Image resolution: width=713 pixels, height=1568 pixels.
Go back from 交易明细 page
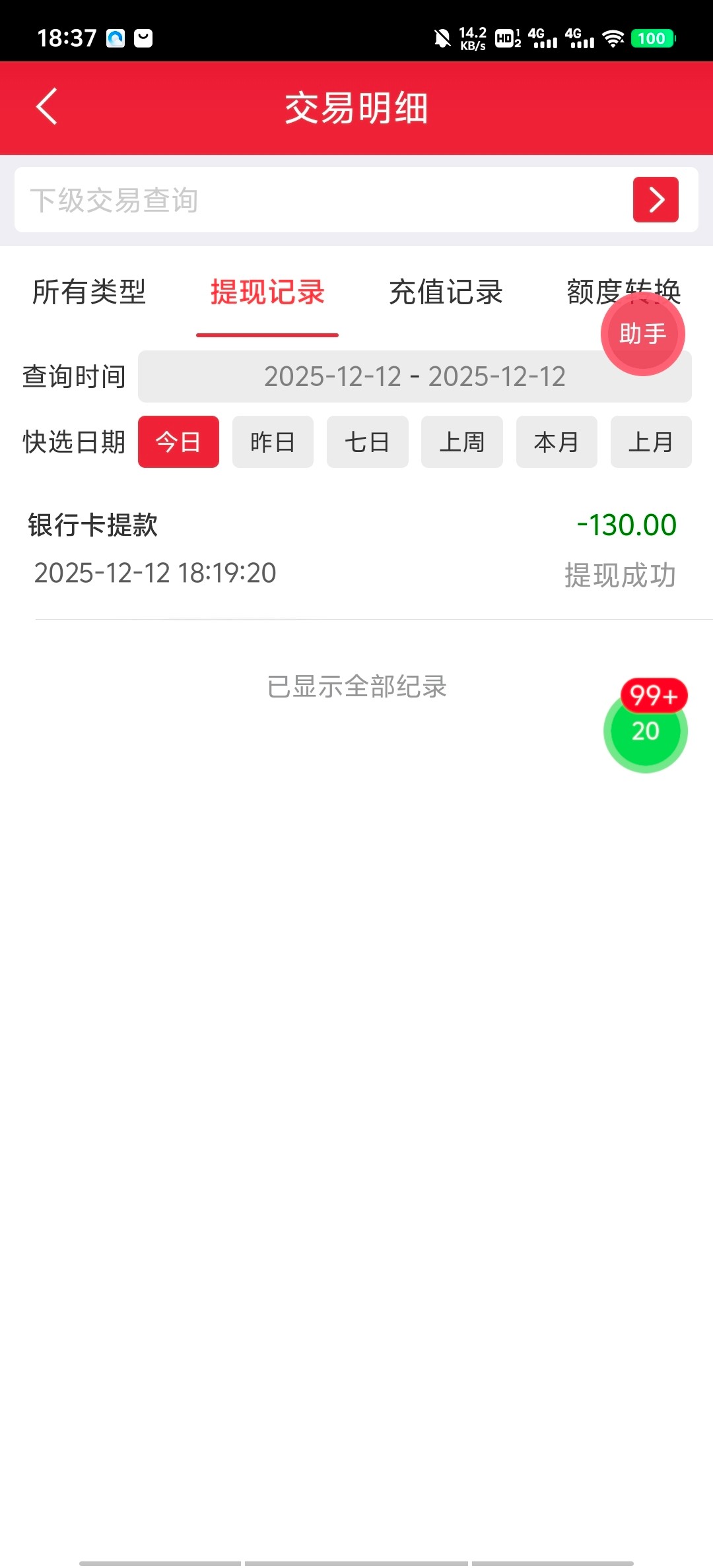click(x=47, y=107)
